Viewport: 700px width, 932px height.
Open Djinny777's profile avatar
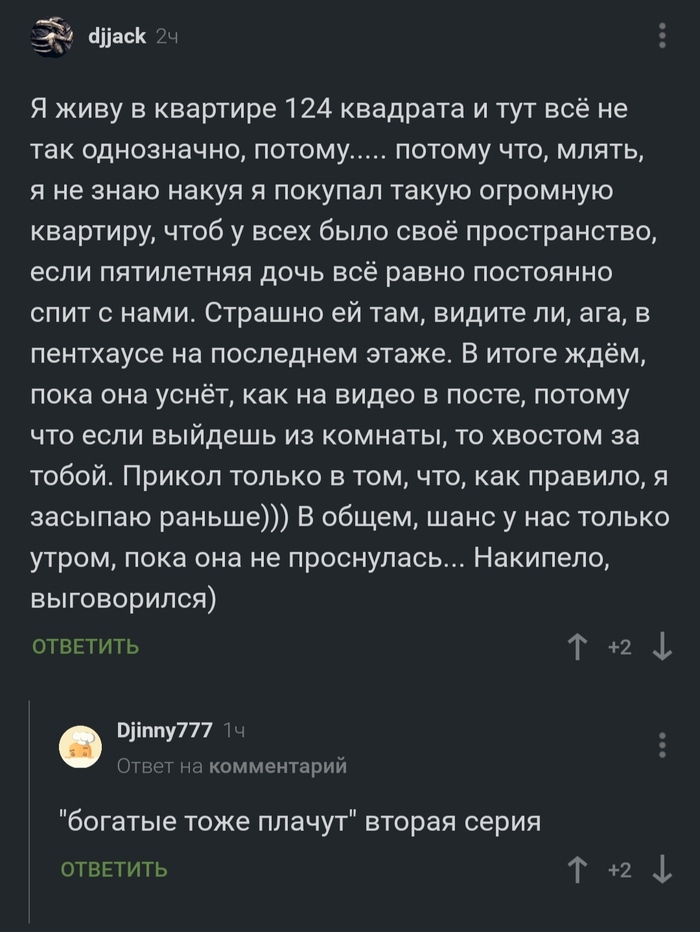pos(80,747)
